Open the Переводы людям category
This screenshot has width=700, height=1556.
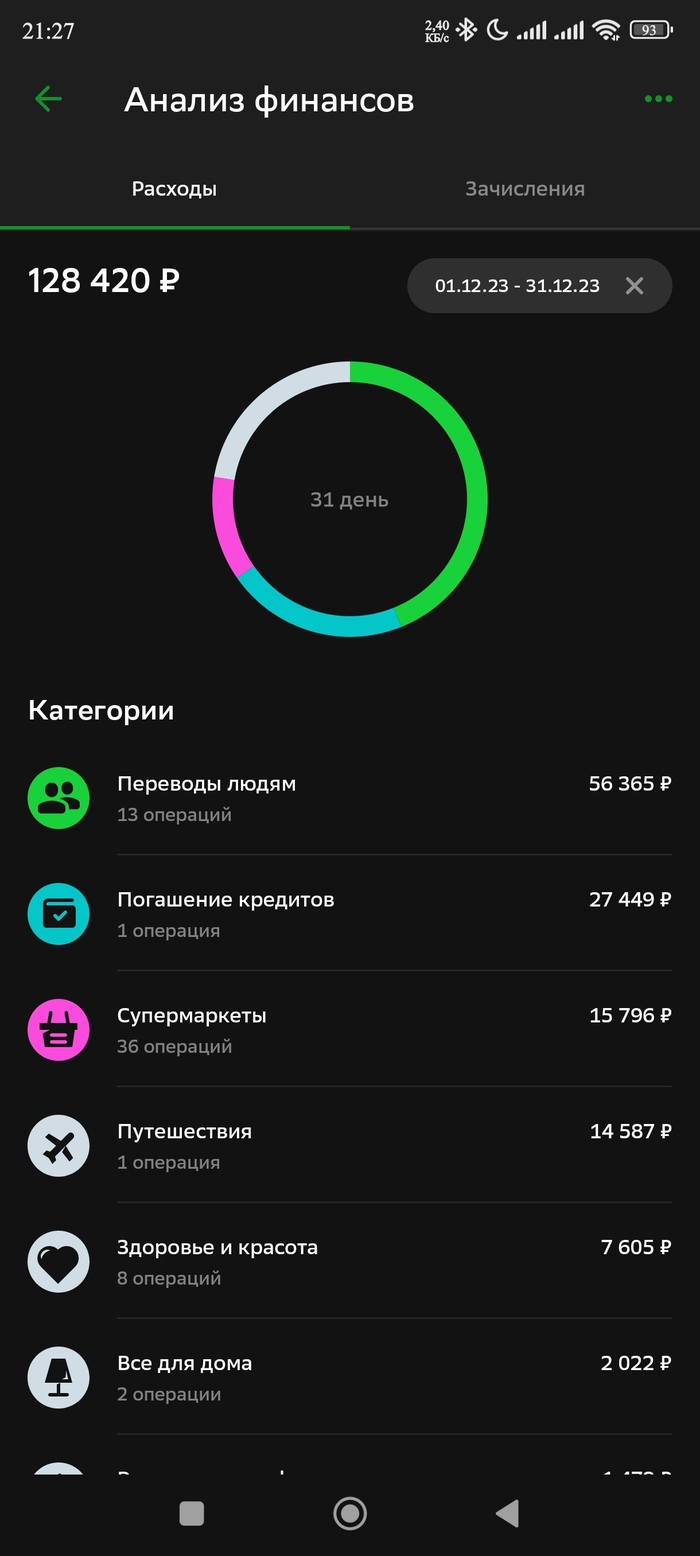[350, 798]
